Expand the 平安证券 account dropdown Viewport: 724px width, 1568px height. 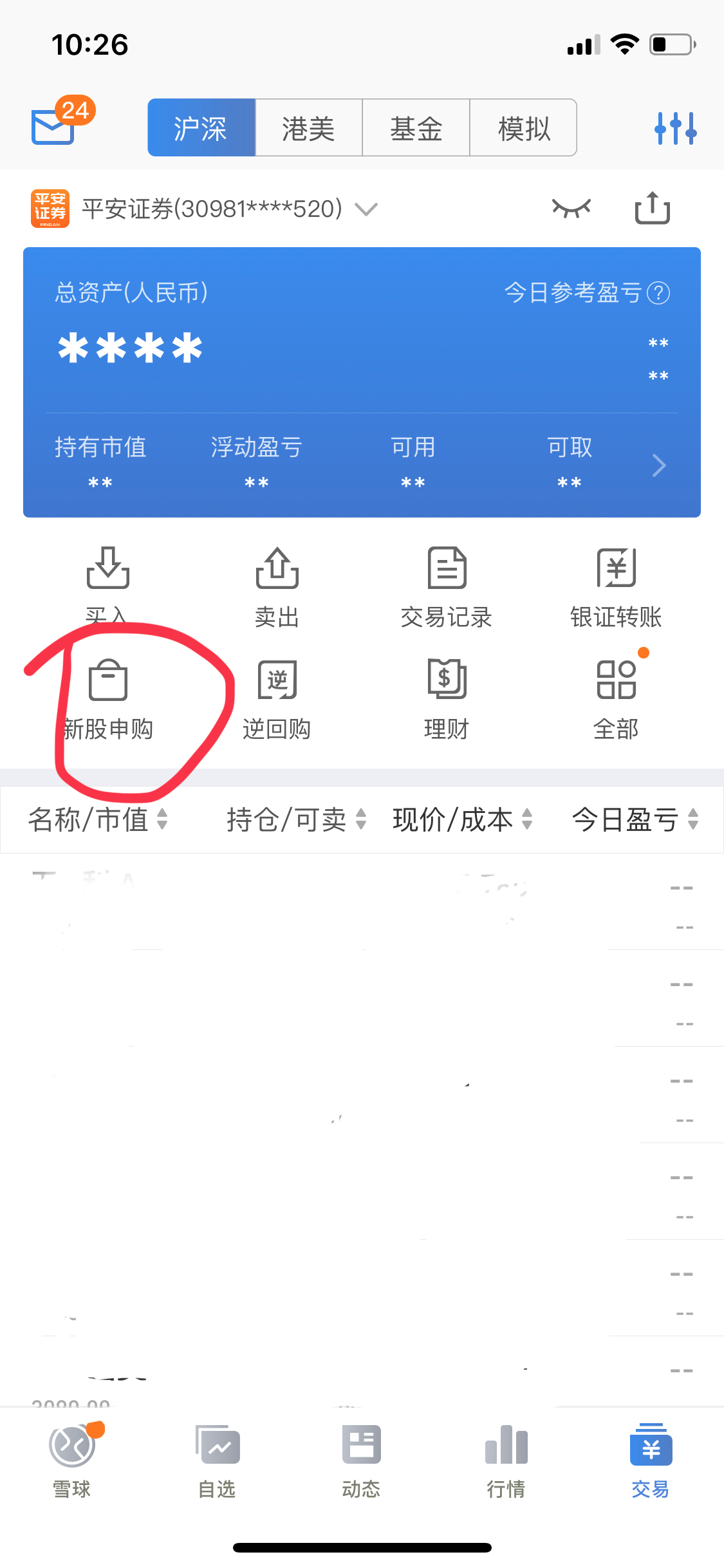(366, 209)
